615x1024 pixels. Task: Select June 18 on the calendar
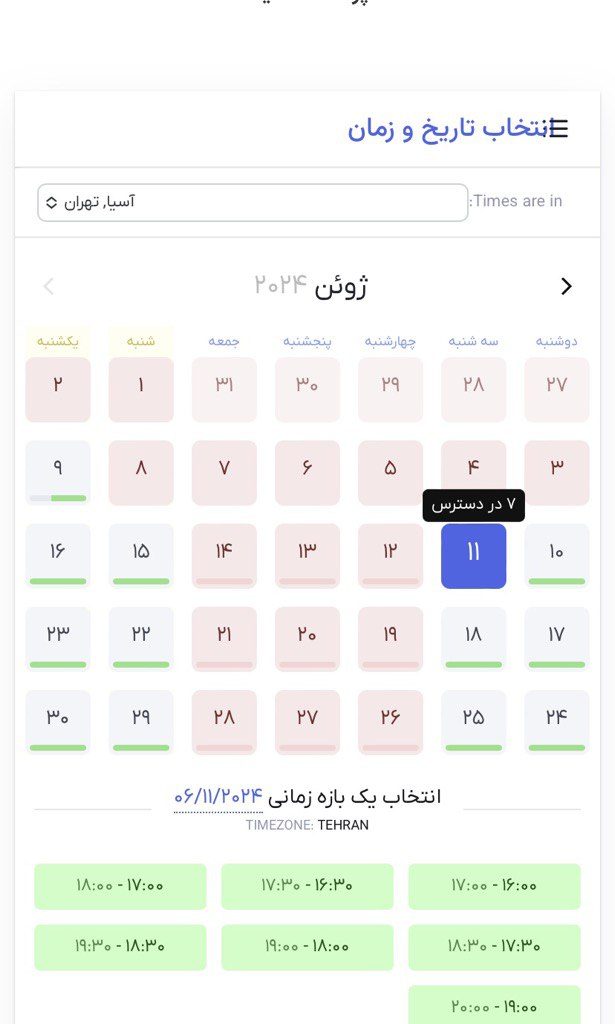473,638
